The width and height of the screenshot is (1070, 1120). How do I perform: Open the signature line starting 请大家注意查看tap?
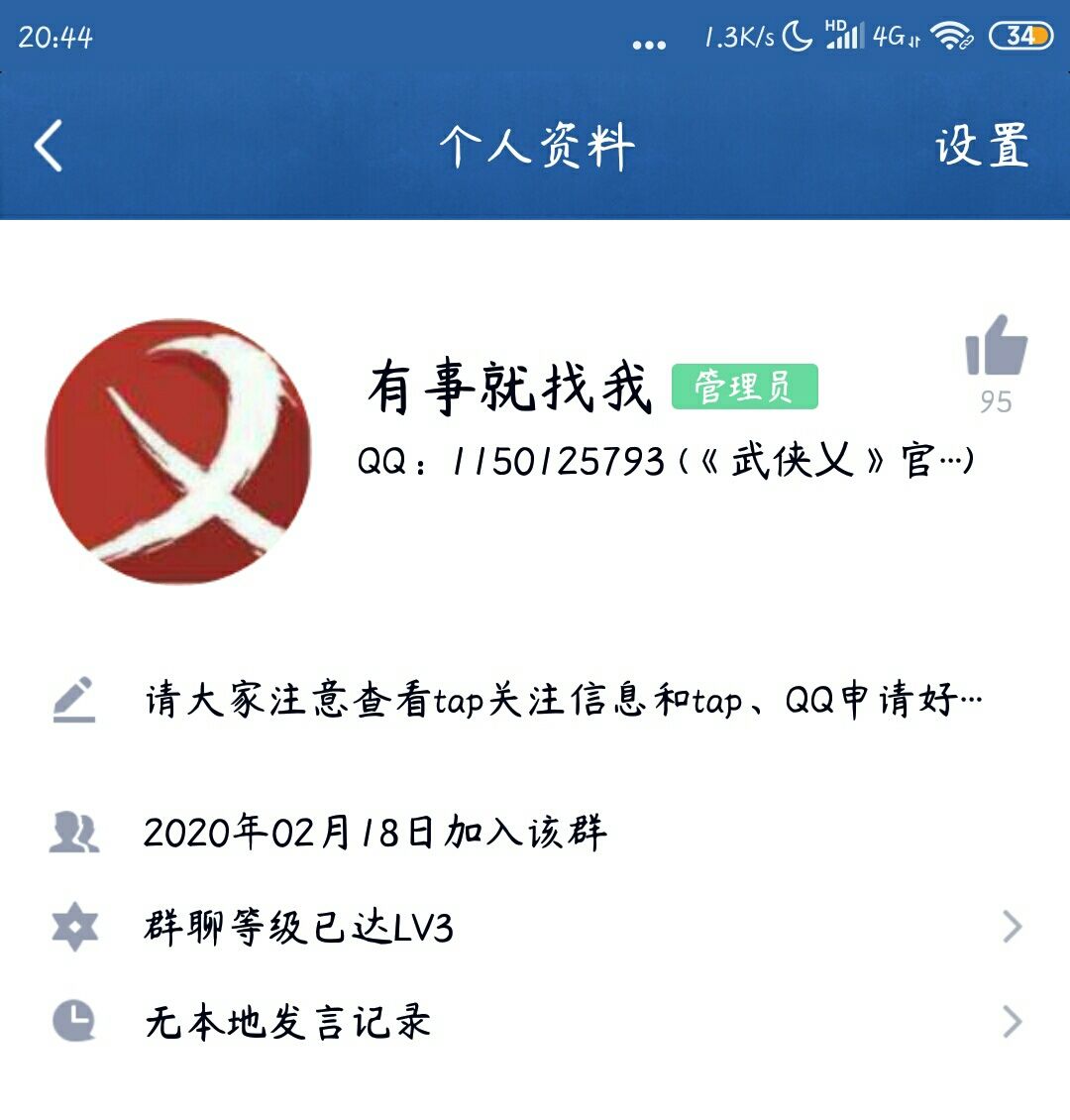(535, 701)
